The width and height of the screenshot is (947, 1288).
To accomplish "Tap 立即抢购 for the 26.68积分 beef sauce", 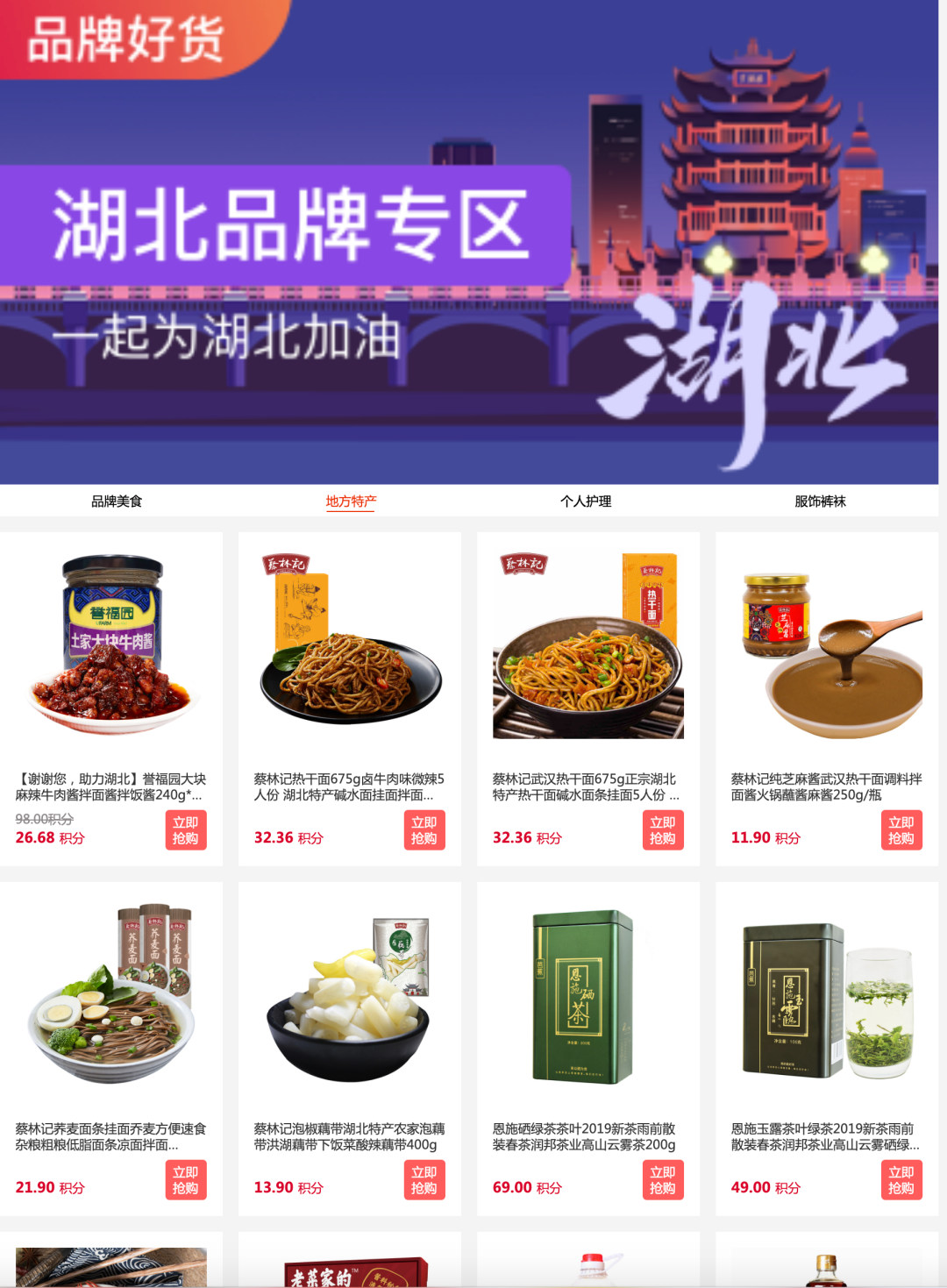I will (x=186, y=830).
